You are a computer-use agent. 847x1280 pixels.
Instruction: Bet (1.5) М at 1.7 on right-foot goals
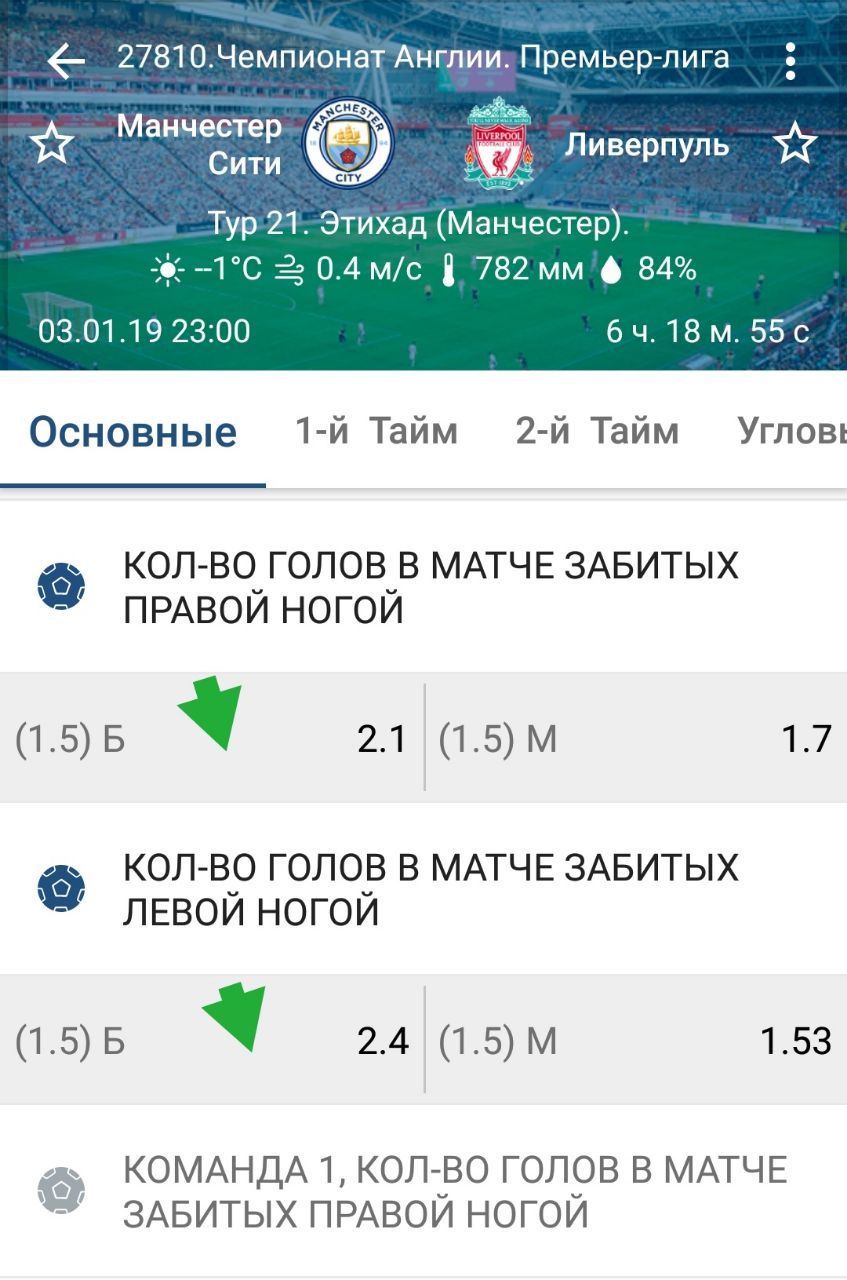coord(636,739)
